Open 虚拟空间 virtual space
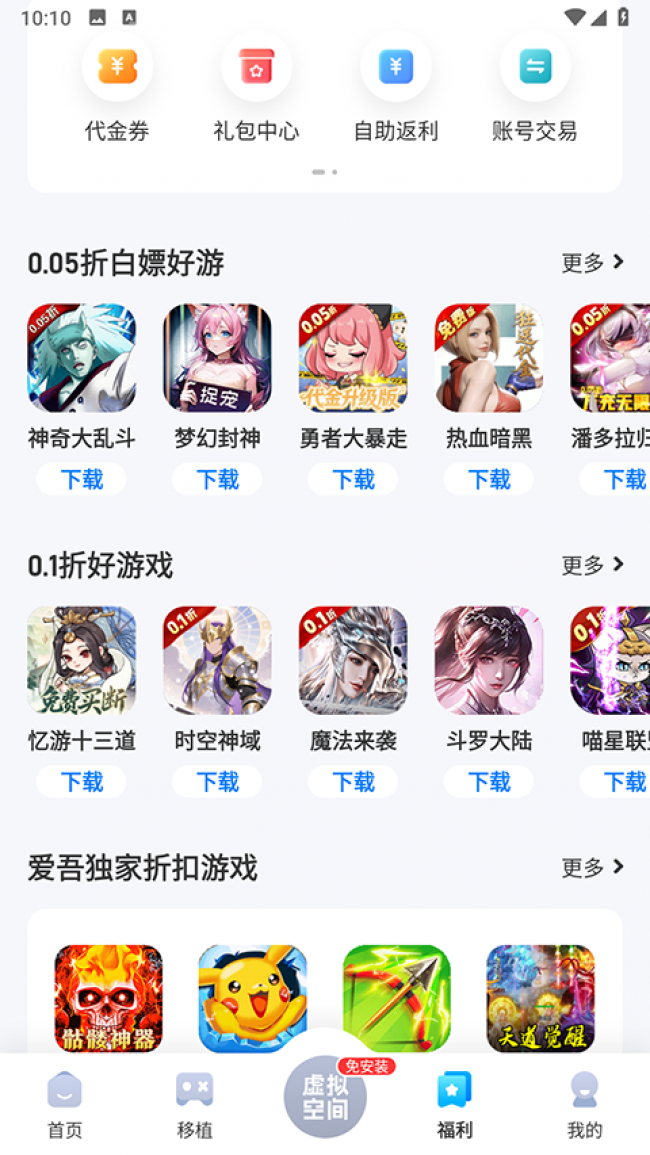Screen dimensions: 650x1155 325,1097
